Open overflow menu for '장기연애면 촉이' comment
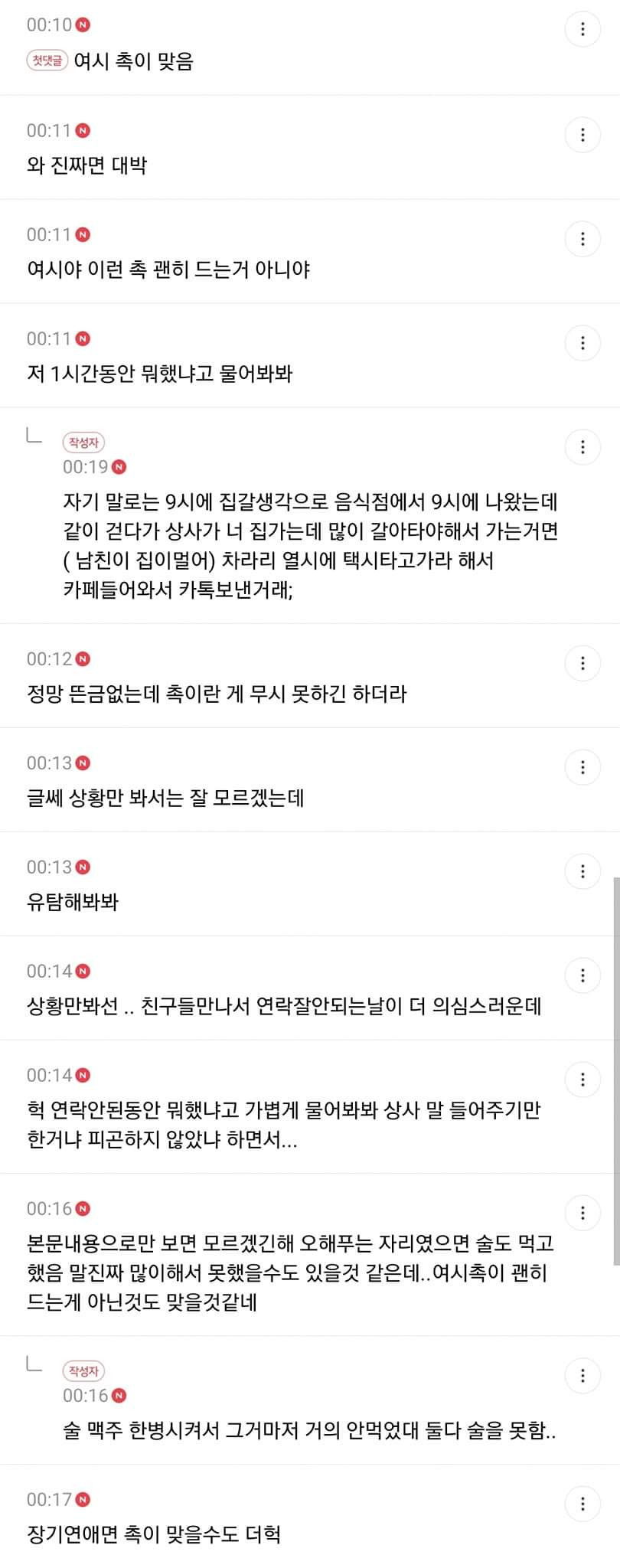The width and height of the screenshot is (620, 1568). click(x=582, y=1504)
